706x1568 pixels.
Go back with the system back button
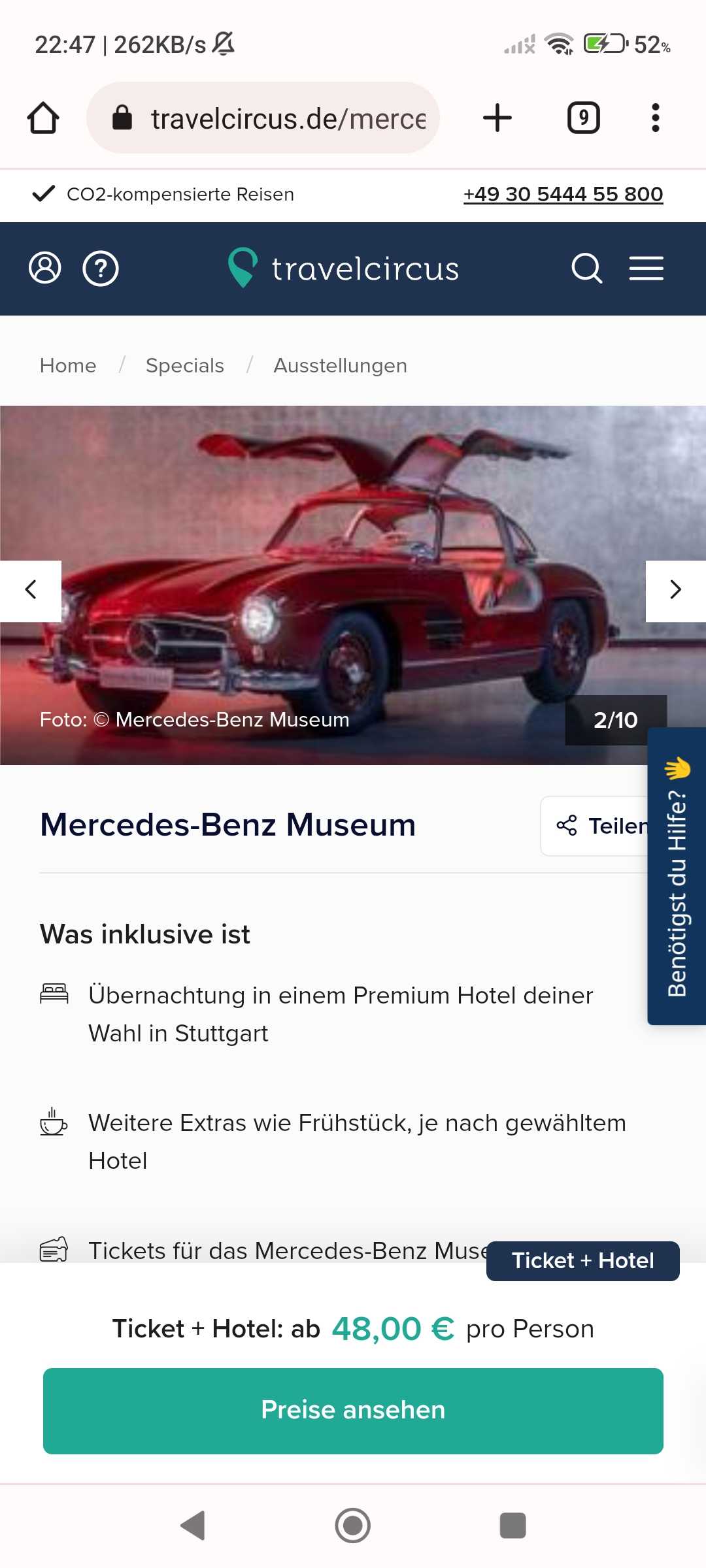coord(193,1526)
